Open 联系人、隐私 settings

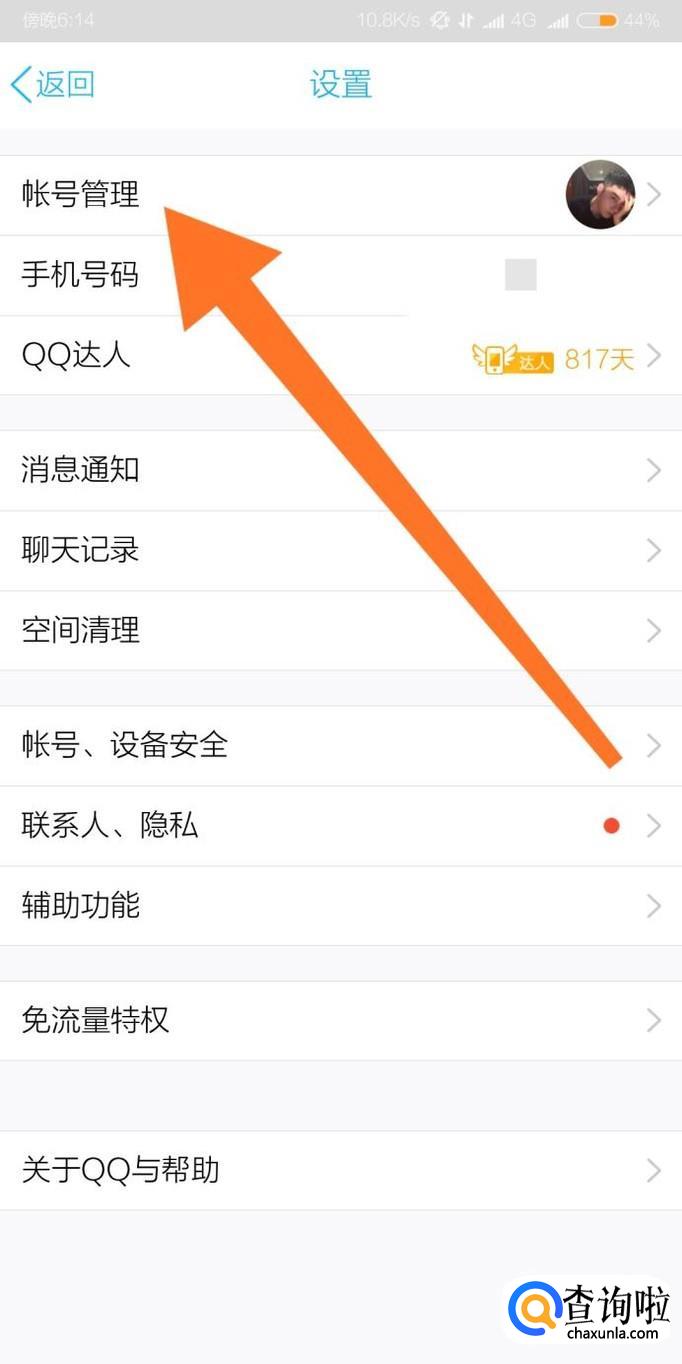pos(341,825)
